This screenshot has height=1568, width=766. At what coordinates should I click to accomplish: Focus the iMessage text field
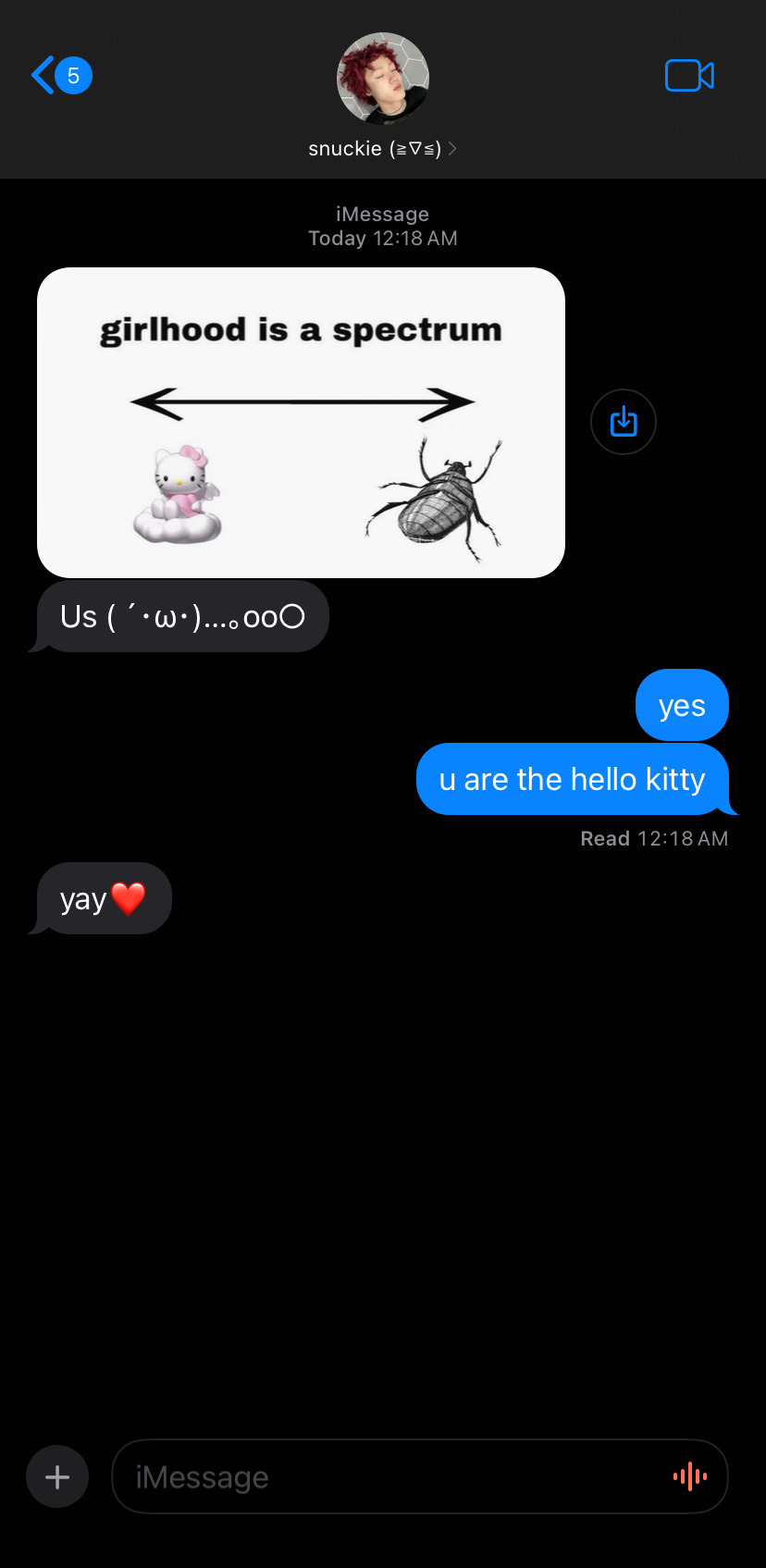389,1476
